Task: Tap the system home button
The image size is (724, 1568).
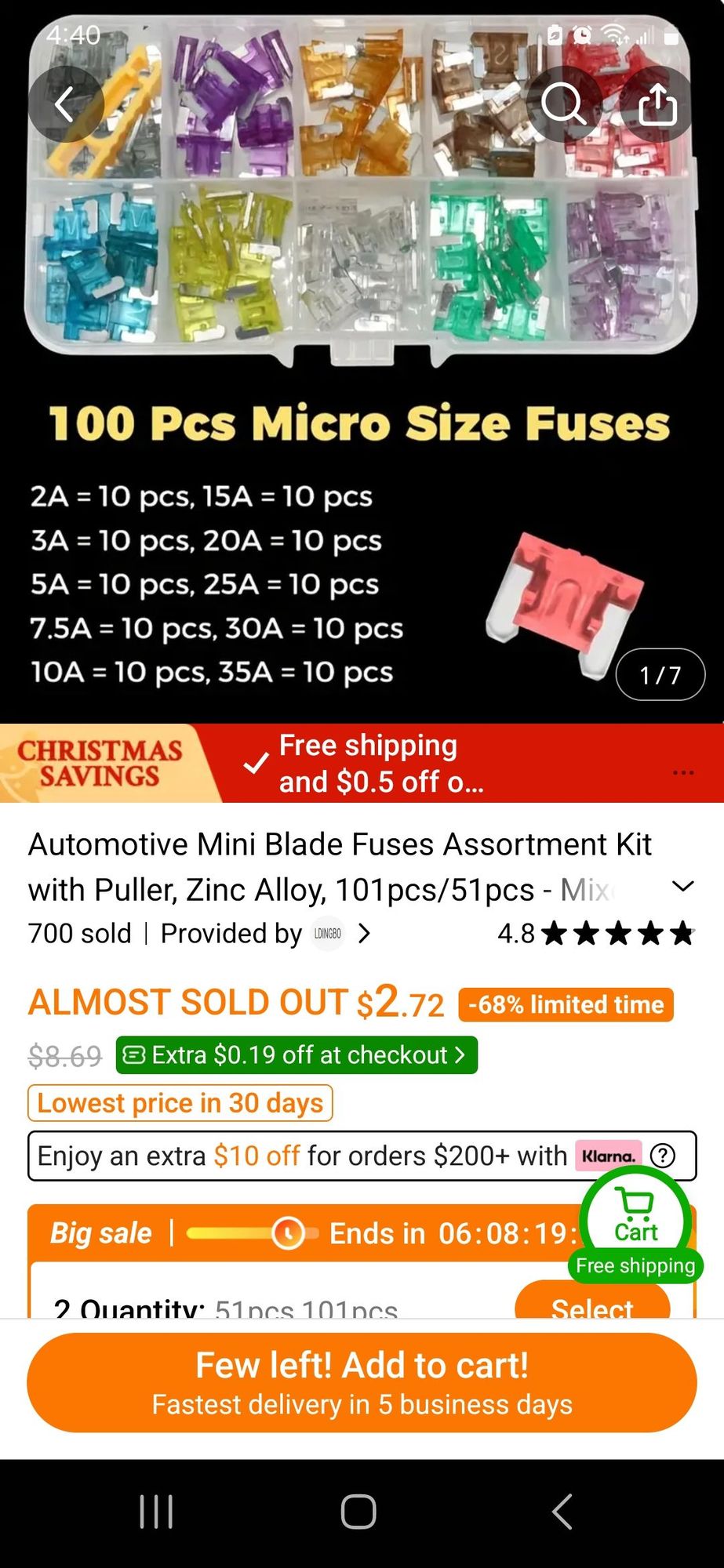Action: pyautogui.click(x=358, y=1512)
